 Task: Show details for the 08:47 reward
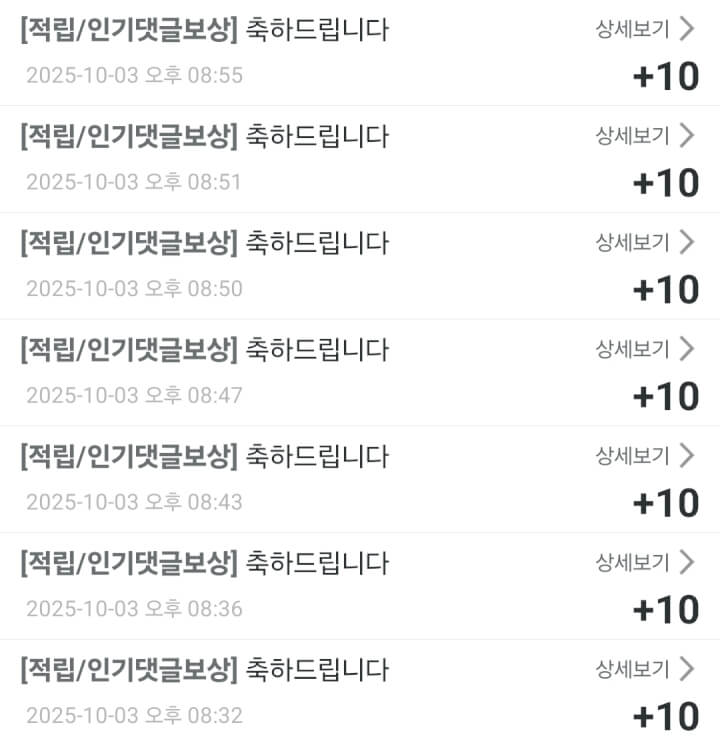[x=644, y=349]
